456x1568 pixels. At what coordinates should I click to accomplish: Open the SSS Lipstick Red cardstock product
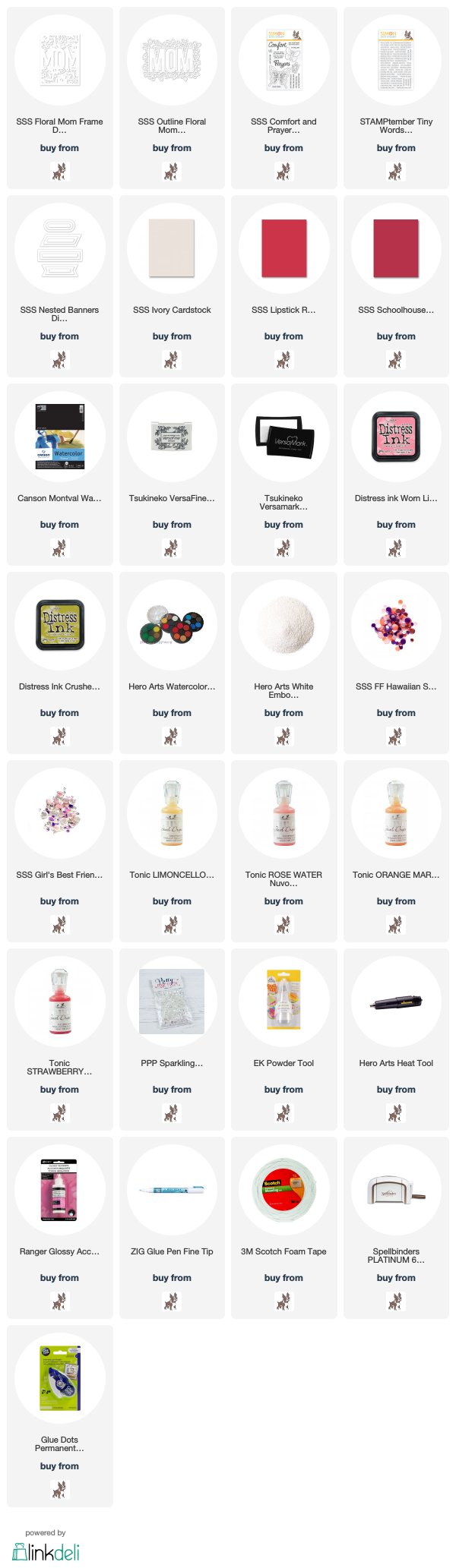[283, 249]
